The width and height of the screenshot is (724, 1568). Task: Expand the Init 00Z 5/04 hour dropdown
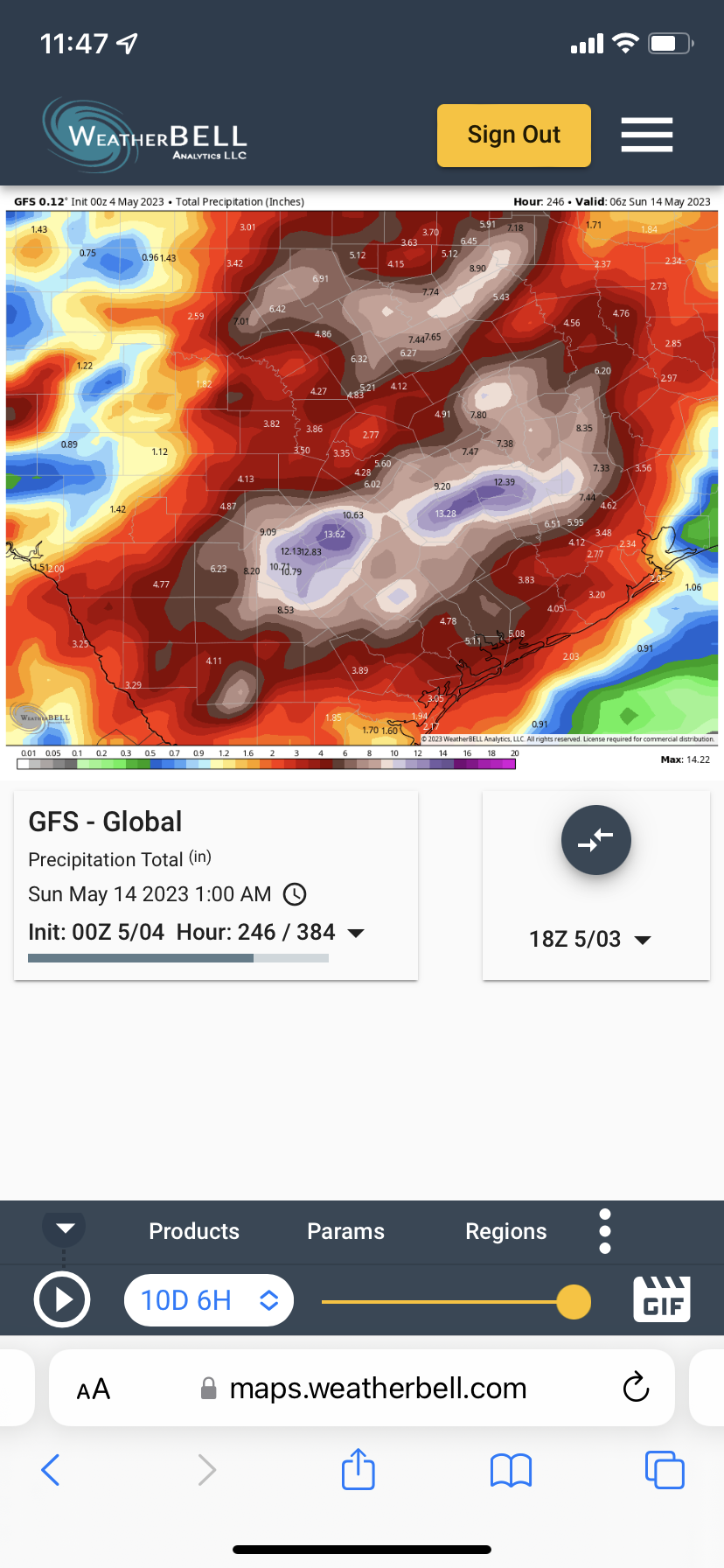pos(356,933)
